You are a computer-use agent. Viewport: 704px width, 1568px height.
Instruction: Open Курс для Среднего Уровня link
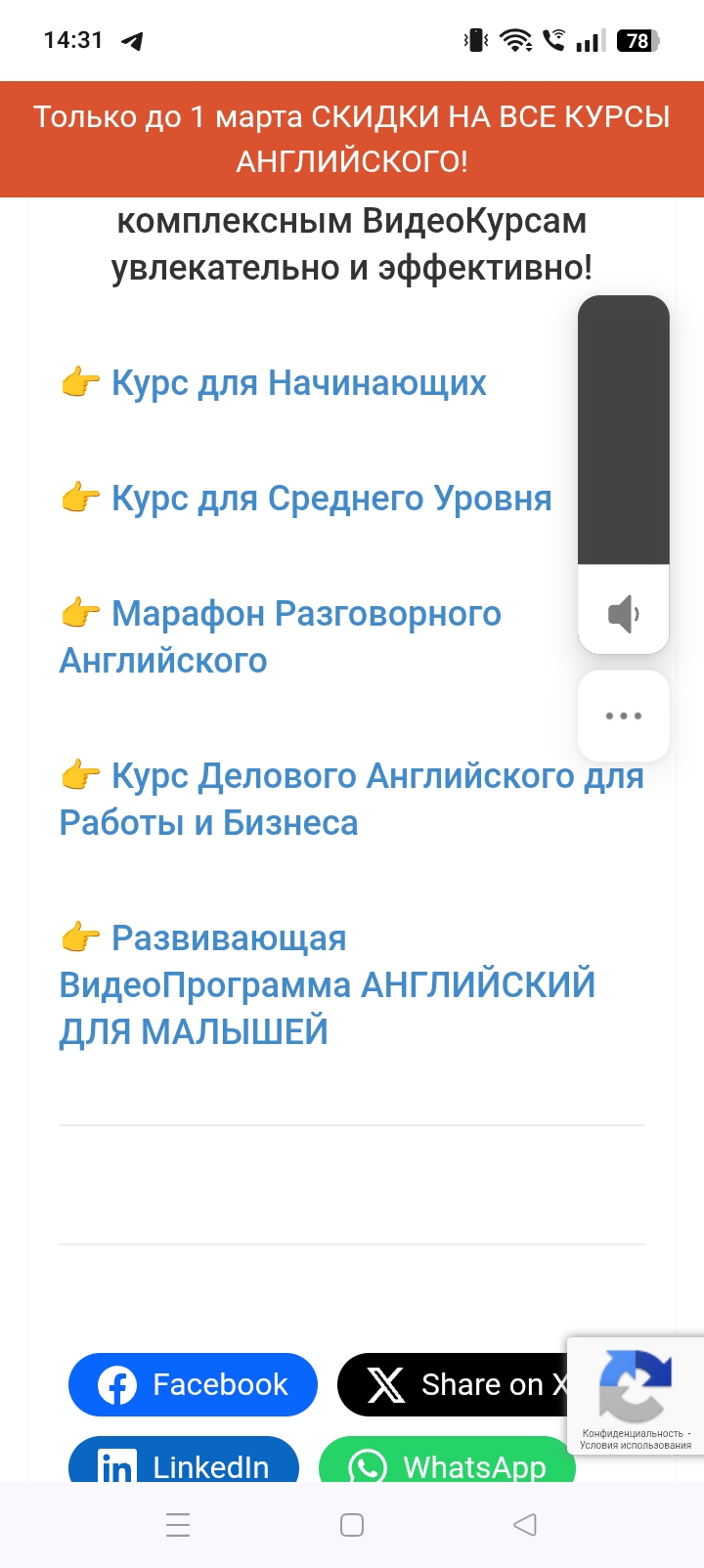330,499
